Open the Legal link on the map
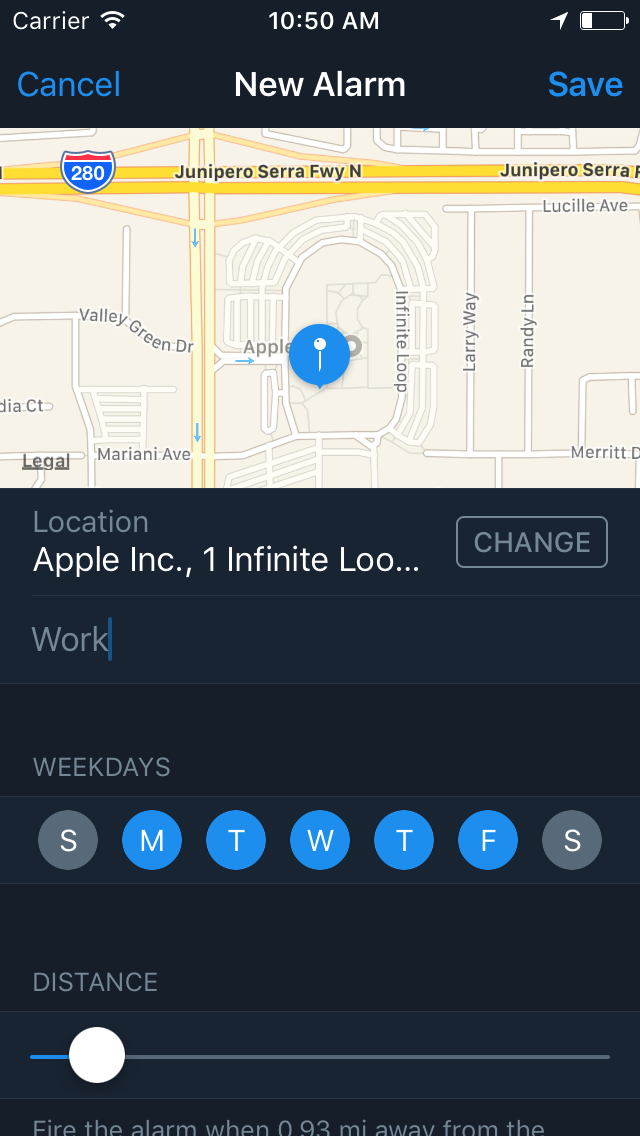Viewport: 640px width, 1136px height. (x=46, y=462)
